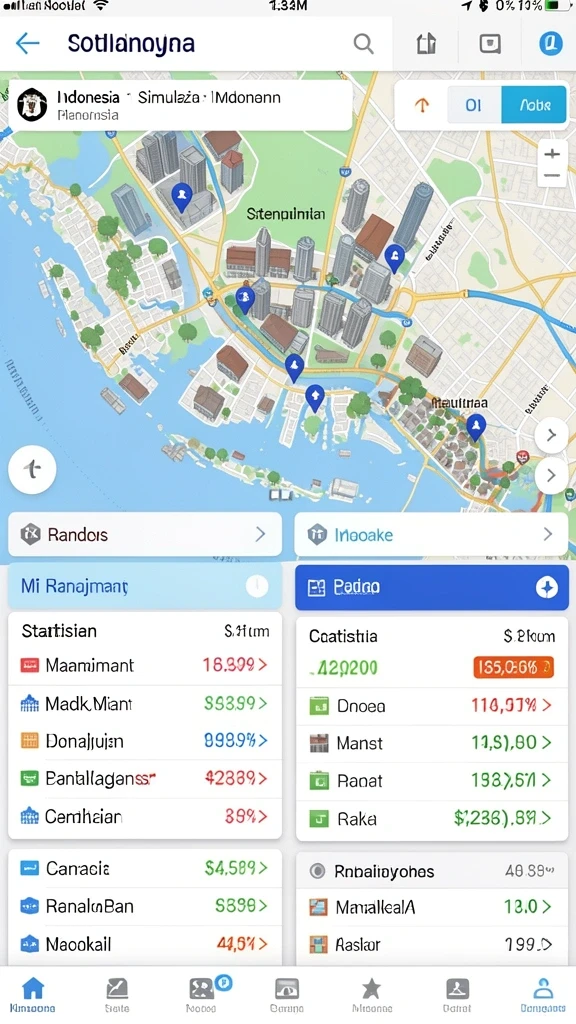This screenshot has width=576, height=1024.
Task: Open the Randois row
Action: pos(145,534)
